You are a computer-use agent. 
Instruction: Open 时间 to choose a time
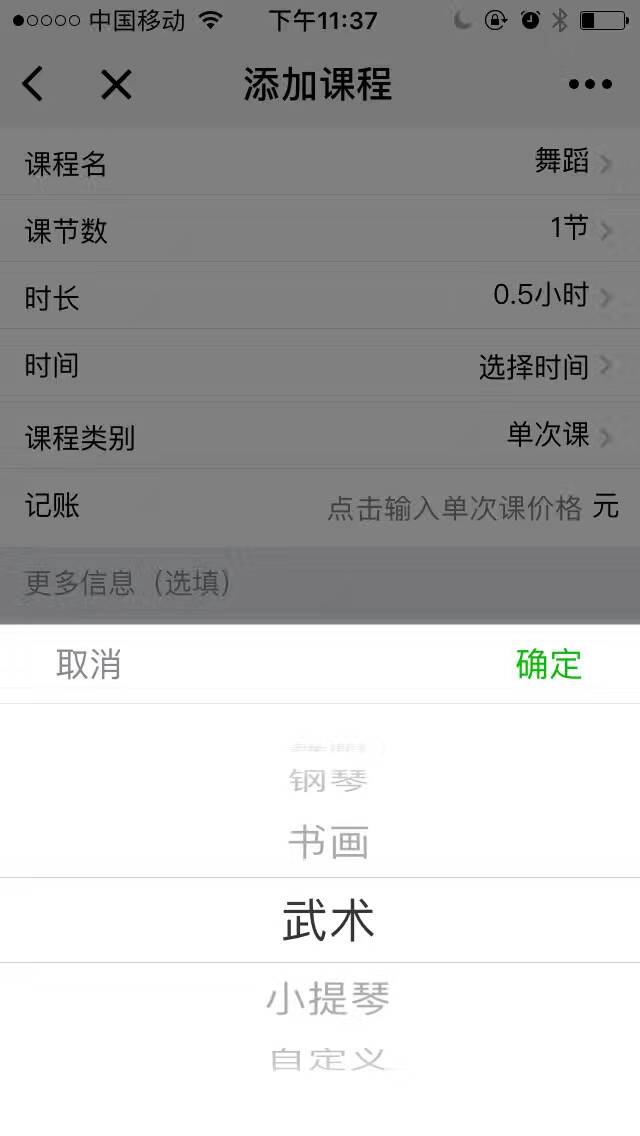(320, 366)
